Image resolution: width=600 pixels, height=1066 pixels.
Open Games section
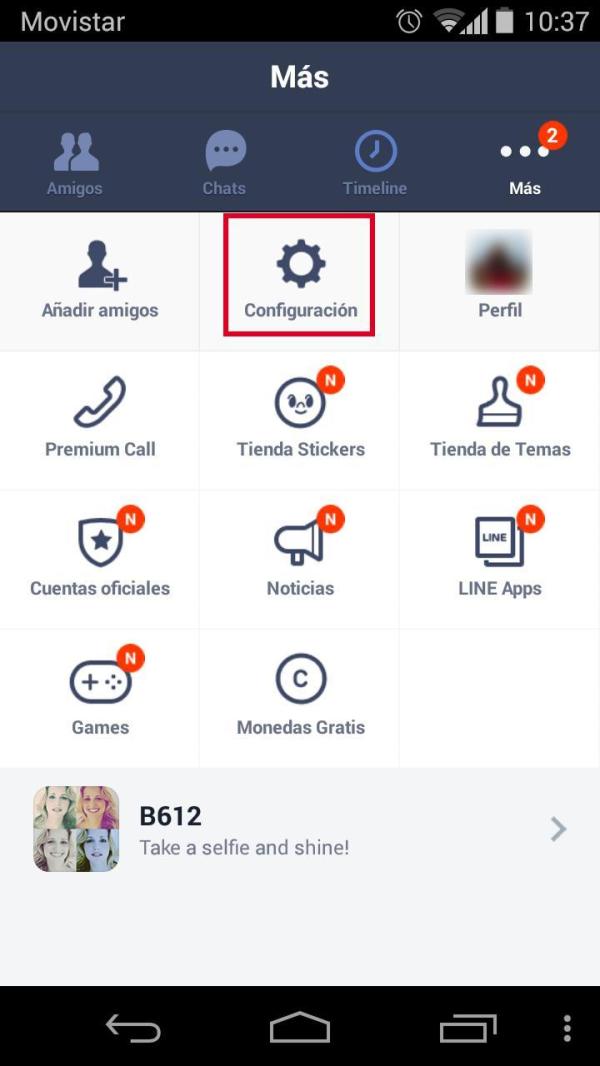pyautogui.click(x=100, y=698)
